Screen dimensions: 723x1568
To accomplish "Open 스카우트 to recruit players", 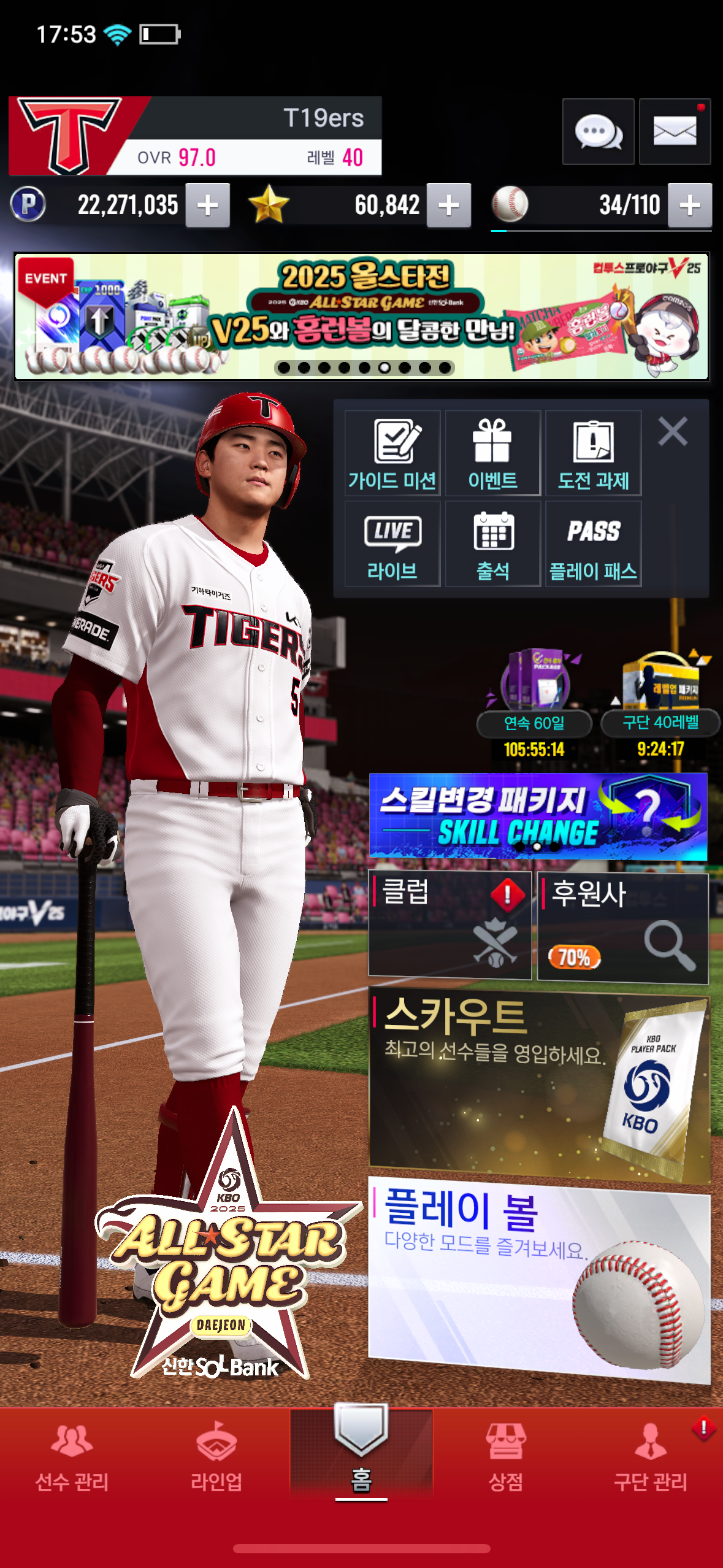I will click(538, 1084).
